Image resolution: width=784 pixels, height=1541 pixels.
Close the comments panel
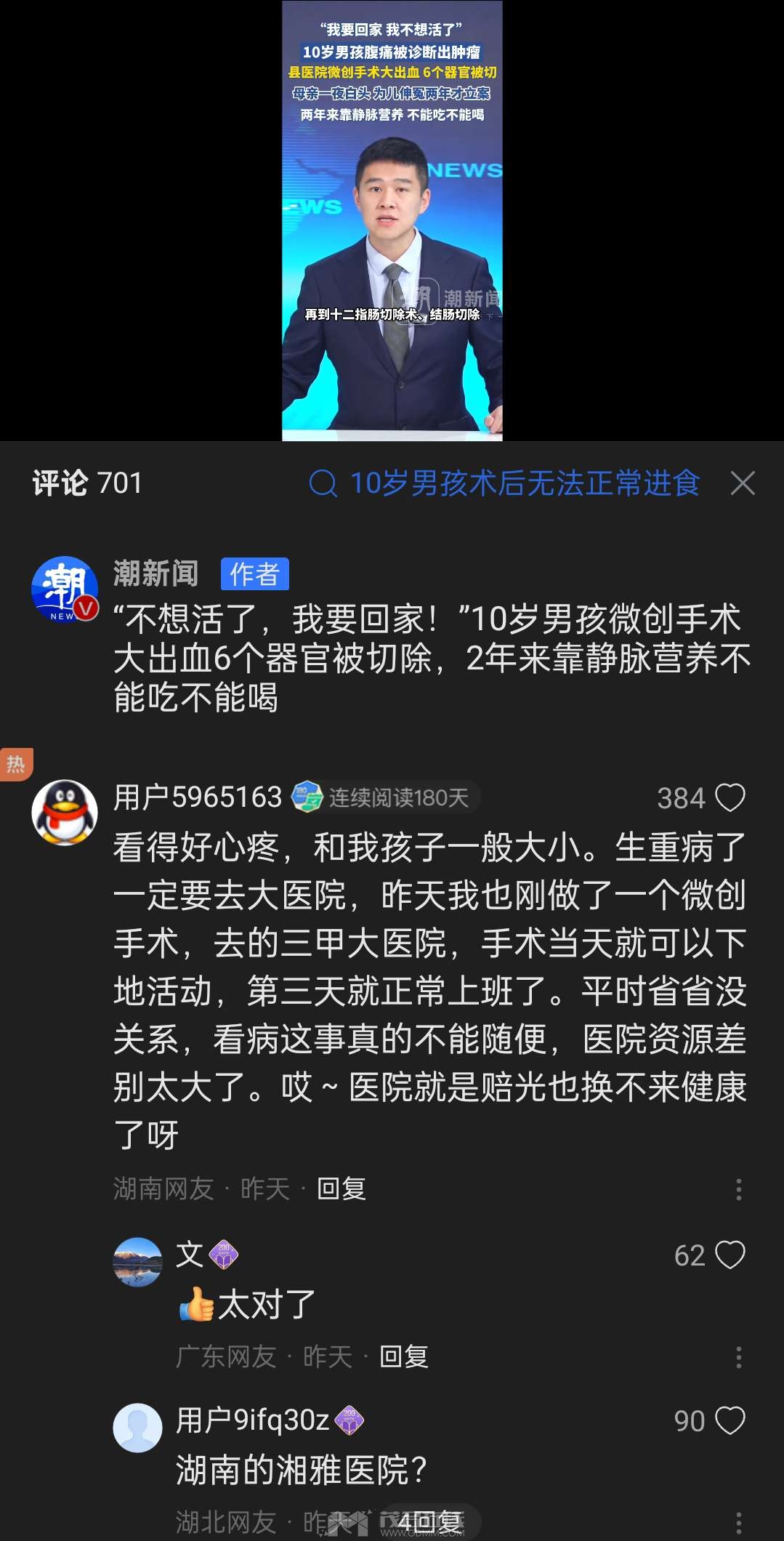(742, 483)
